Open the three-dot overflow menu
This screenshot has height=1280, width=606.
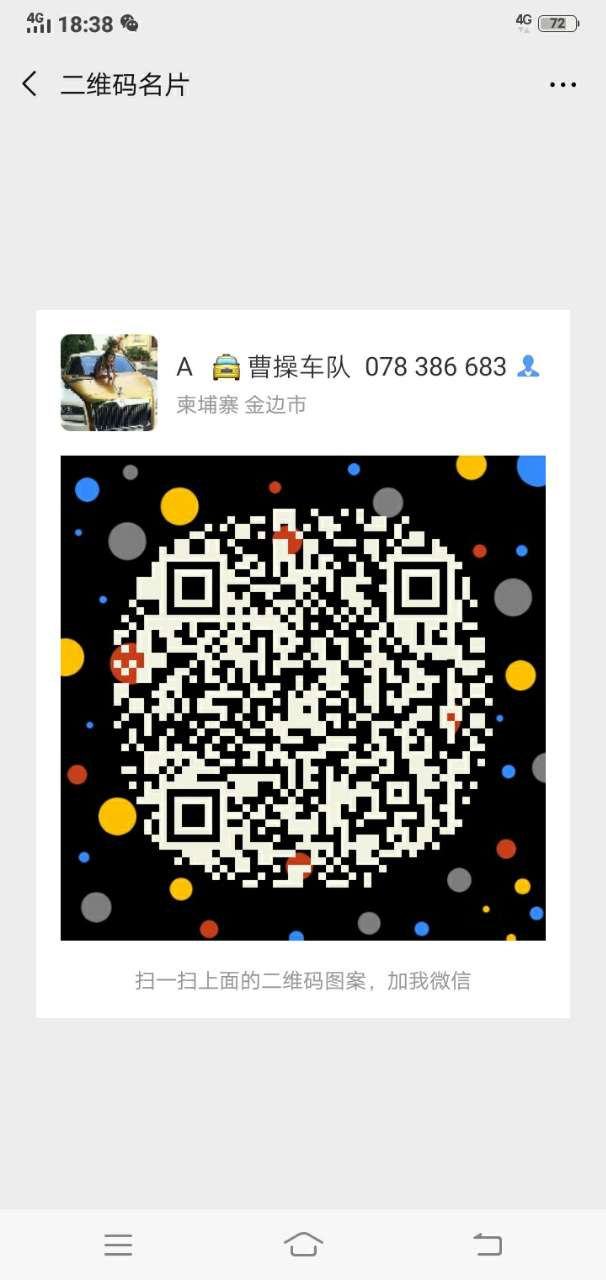[x=563, y=85]
